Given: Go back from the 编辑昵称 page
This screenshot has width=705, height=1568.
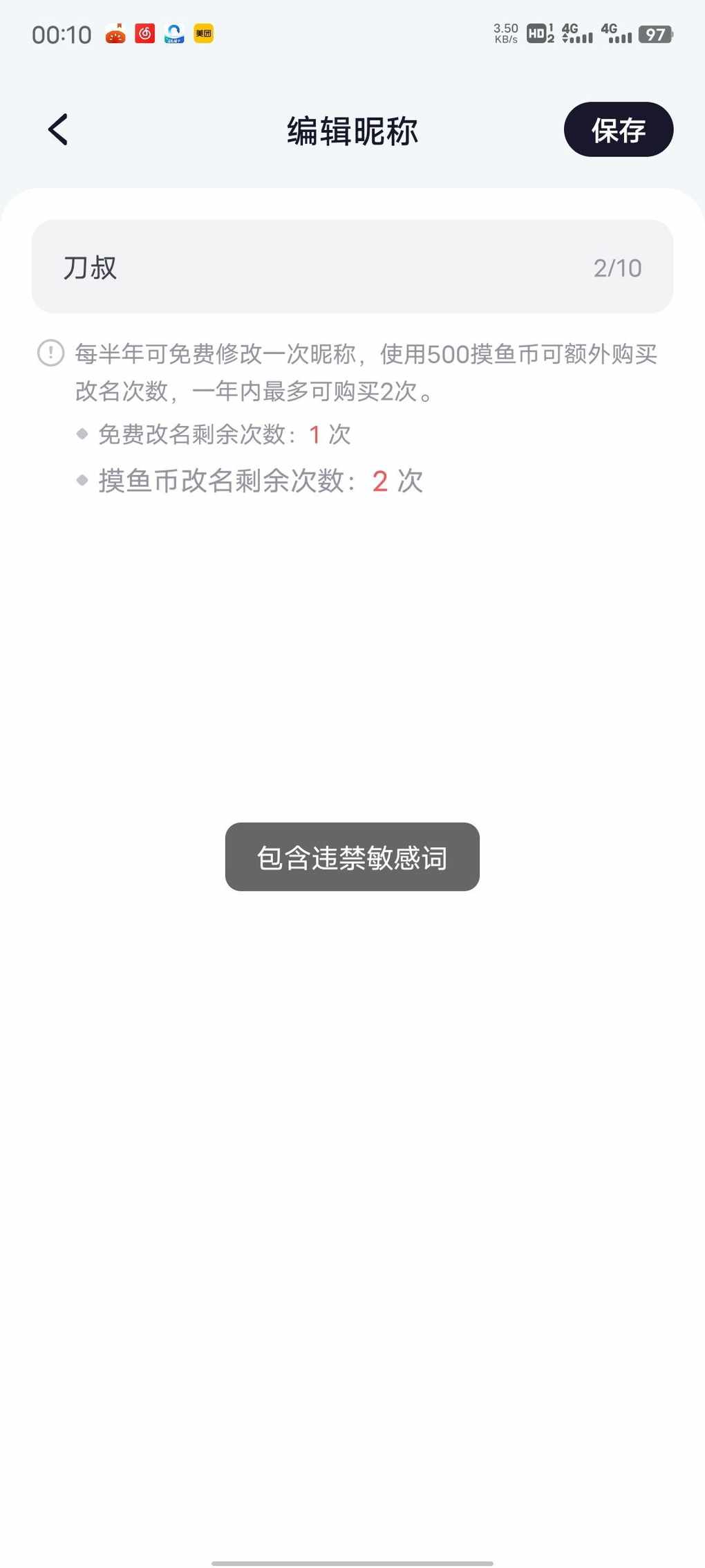Looking at the screenshot, I should [x=58, y=129].
